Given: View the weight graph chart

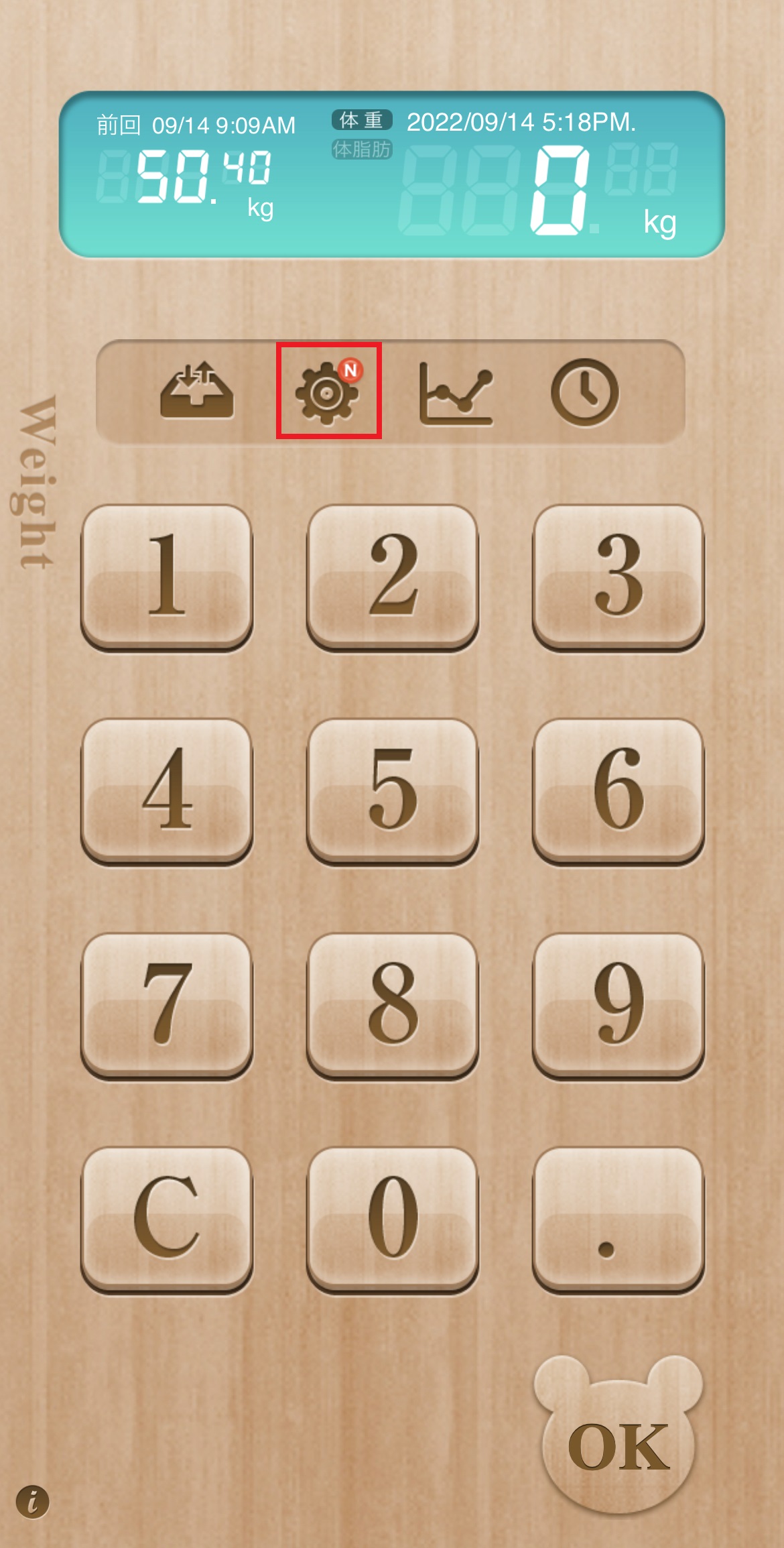Looking at the screenshot, I should pyautogui.click(x=456, y=394).
